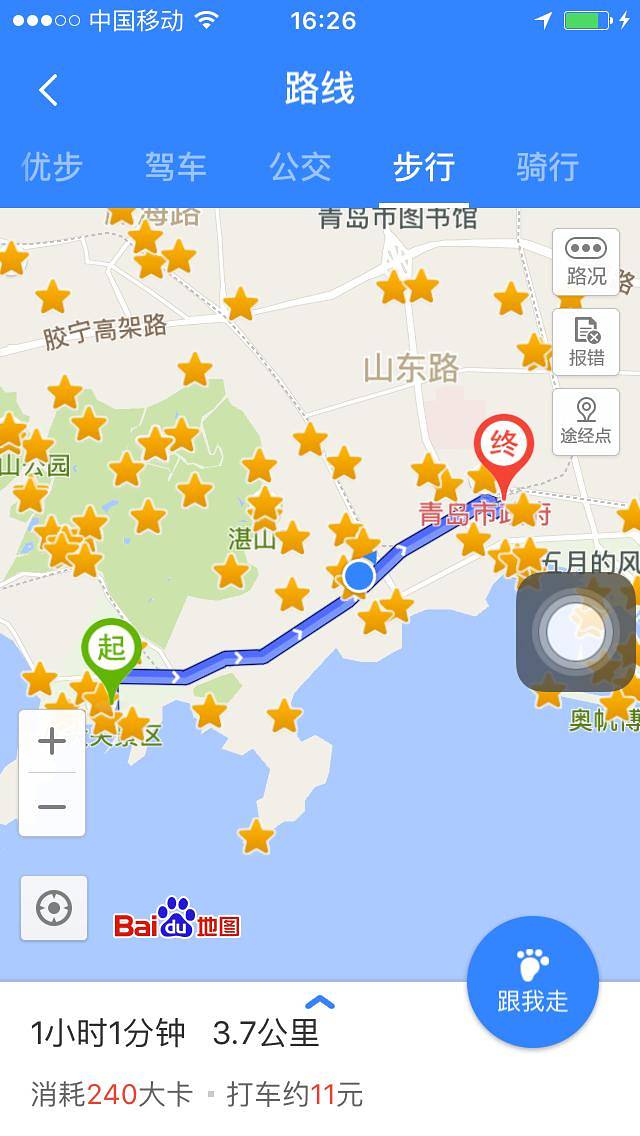Toggle 路况 traffic layer
The height and width of the screenshot is (1136, 640).
586,262
